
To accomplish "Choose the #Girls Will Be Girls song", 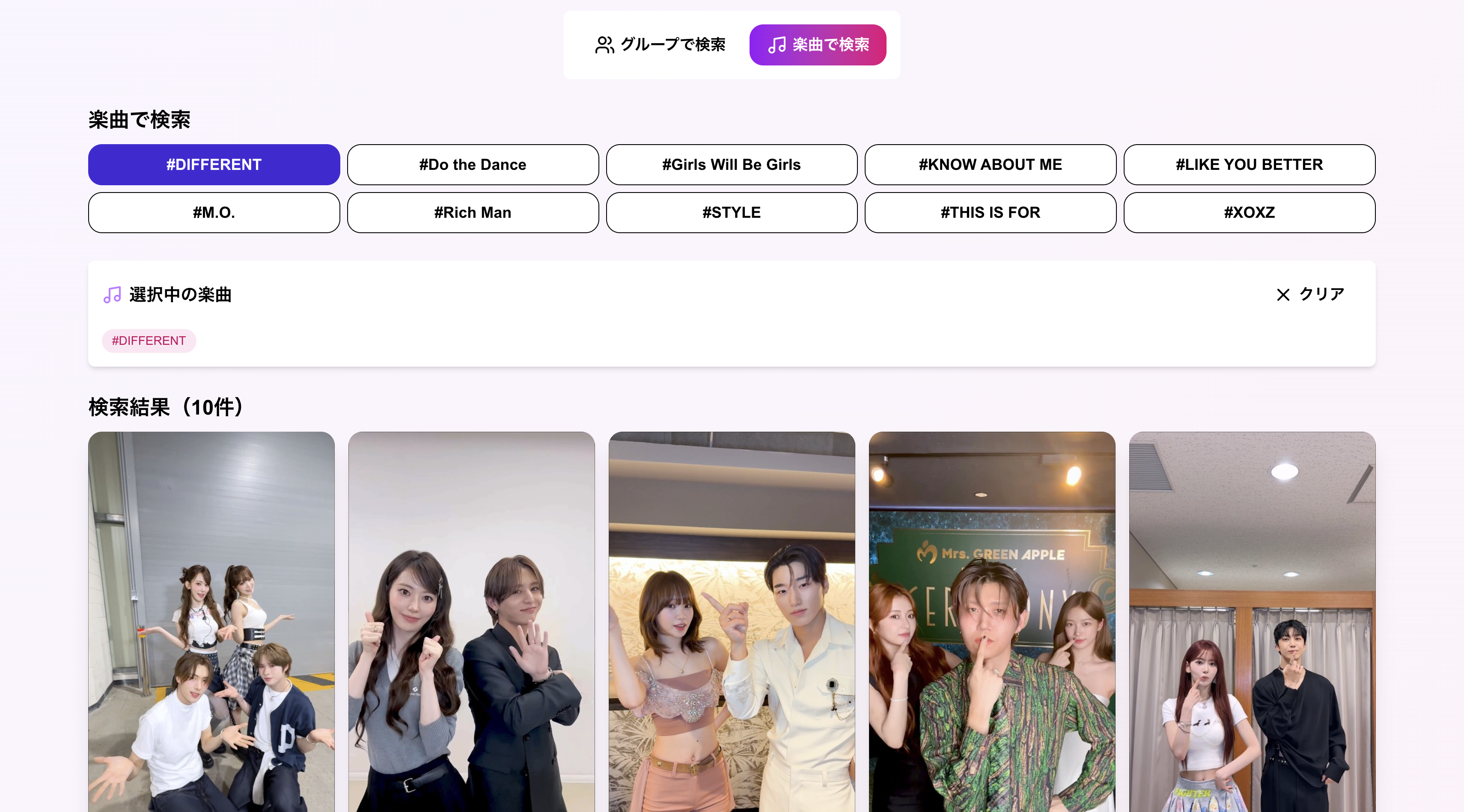I will [x=731, y=165].
